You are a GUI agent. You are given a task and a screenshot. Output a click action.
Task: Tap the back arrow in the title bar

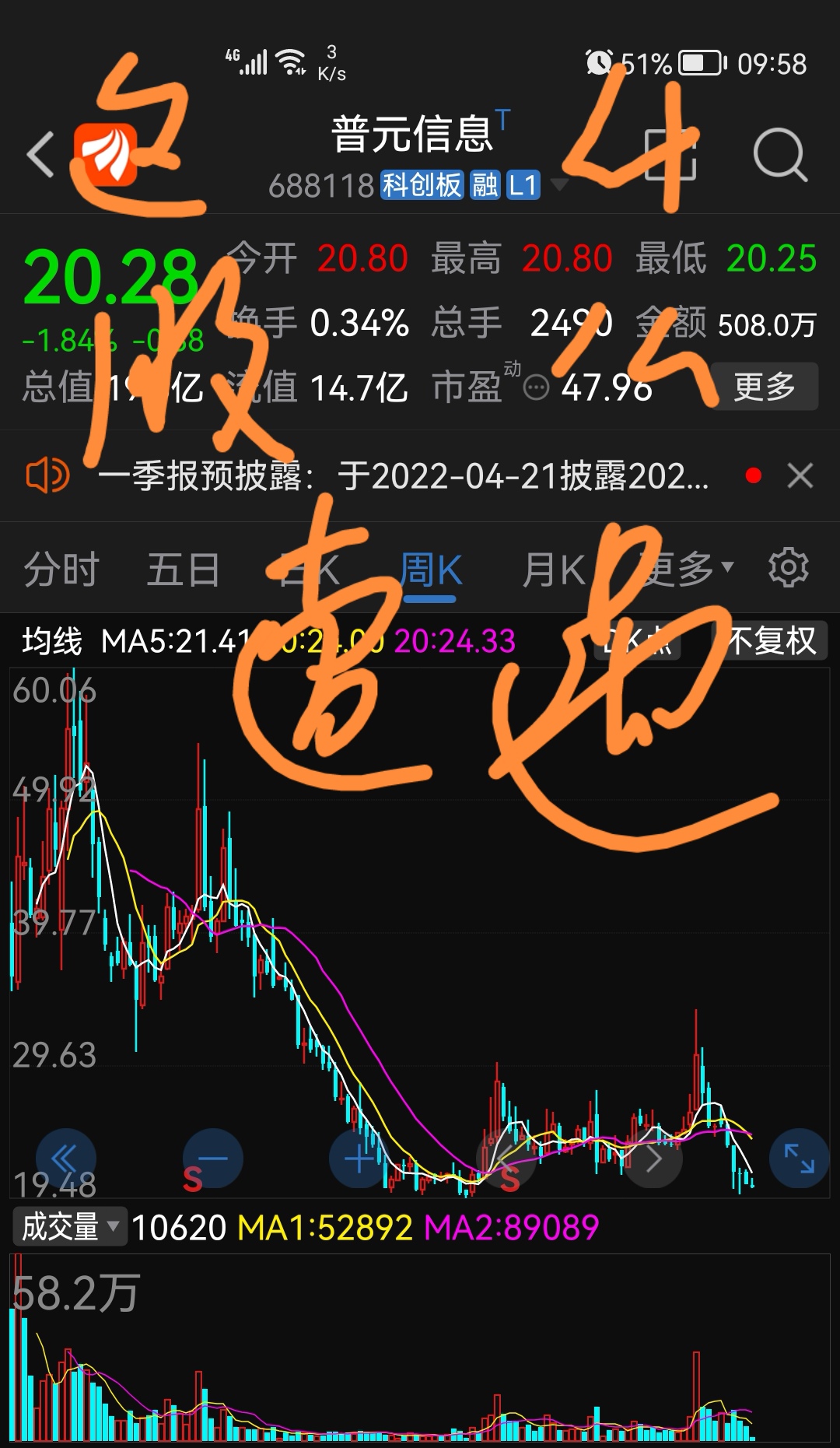(40, 153)
